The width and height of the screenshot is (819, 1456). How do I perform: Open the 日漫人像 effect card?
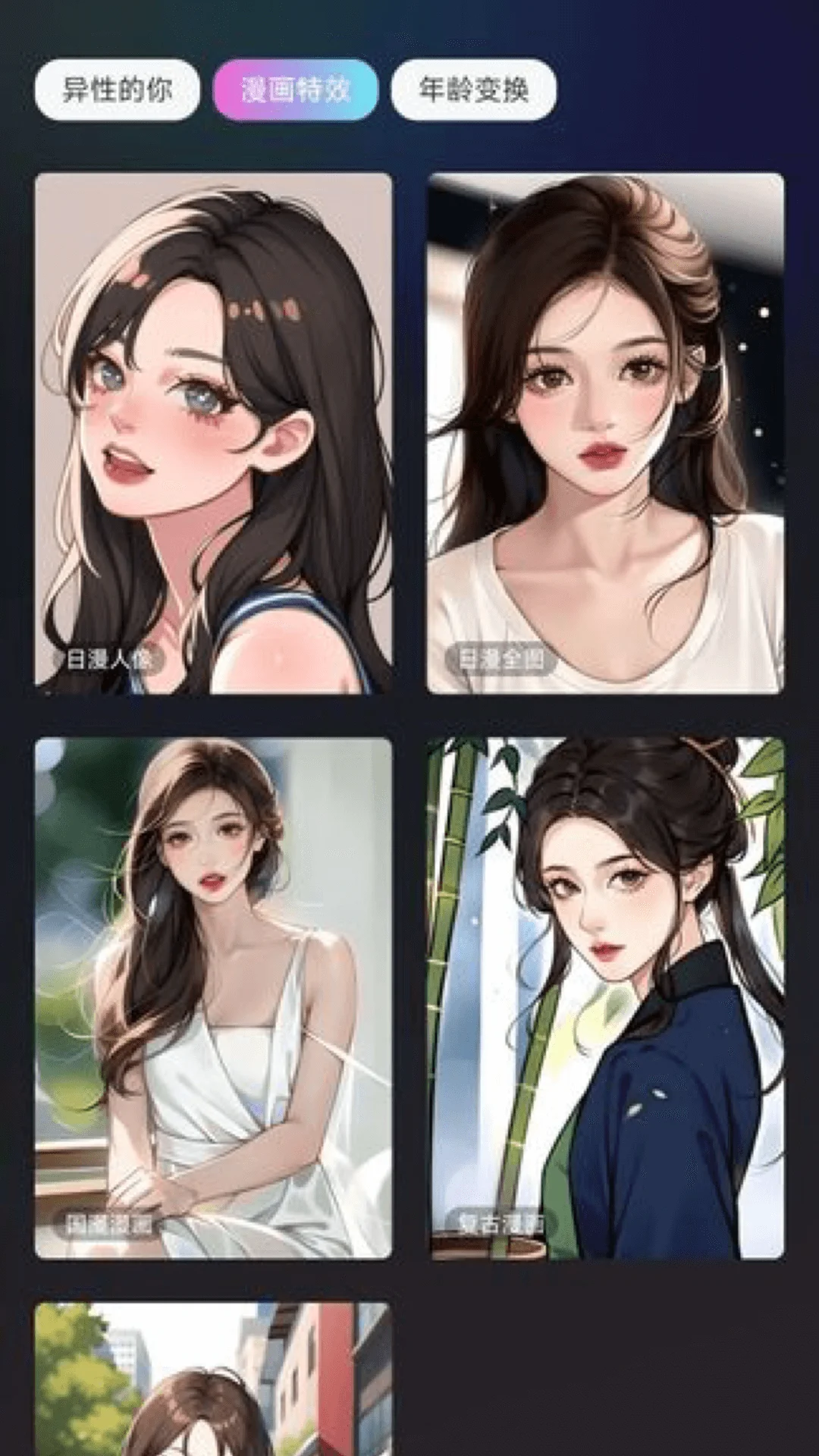pyautogui.click(x=213, y=433)
